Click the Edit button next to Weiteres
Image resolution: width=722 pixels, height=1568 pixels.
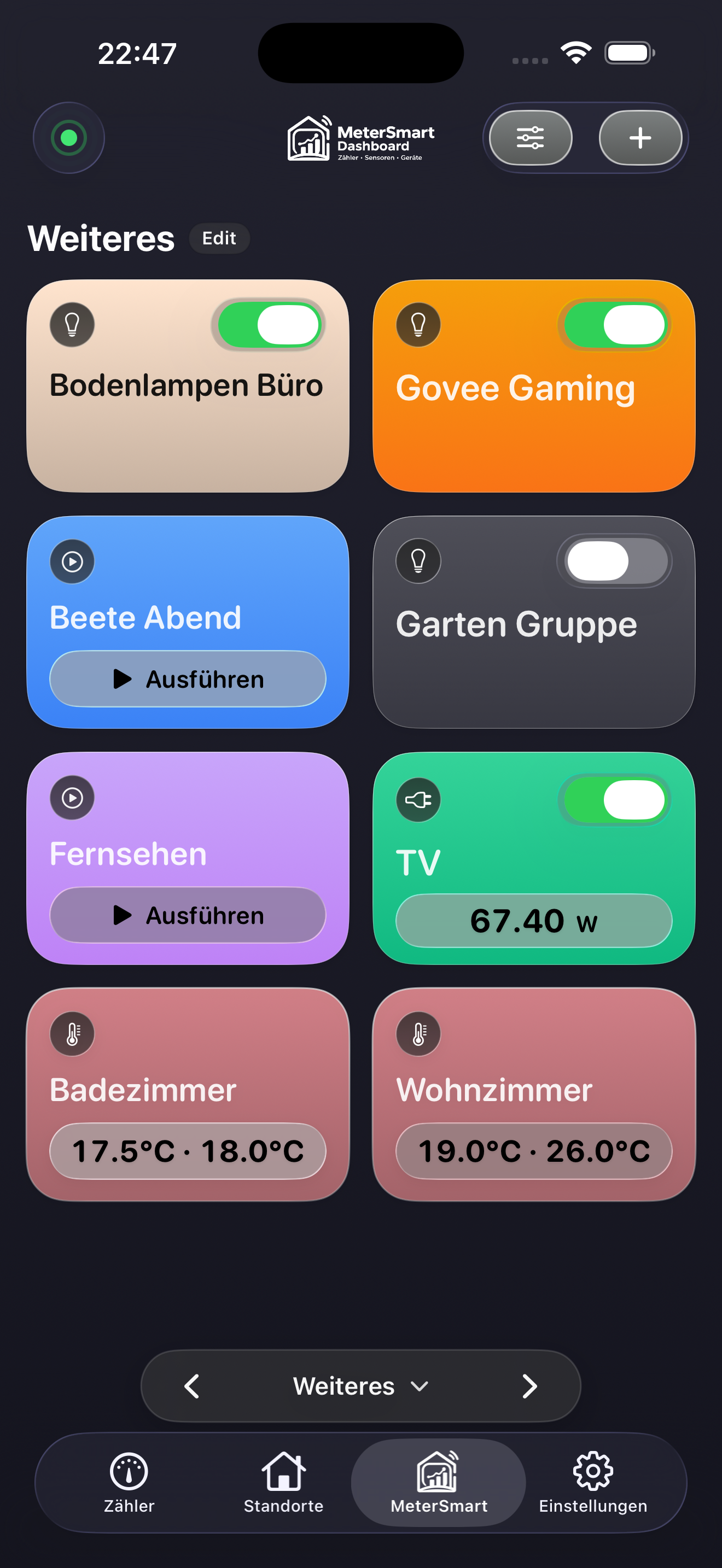coord(219,238)
